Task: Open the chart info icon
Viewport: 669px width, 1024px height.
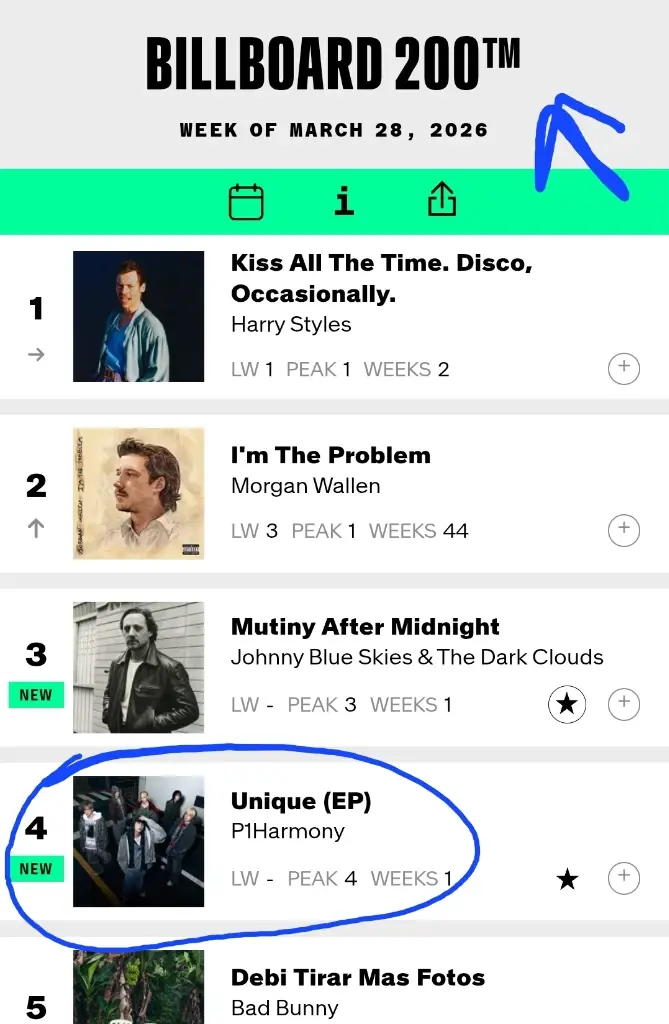Action: [x=344, y=201]
